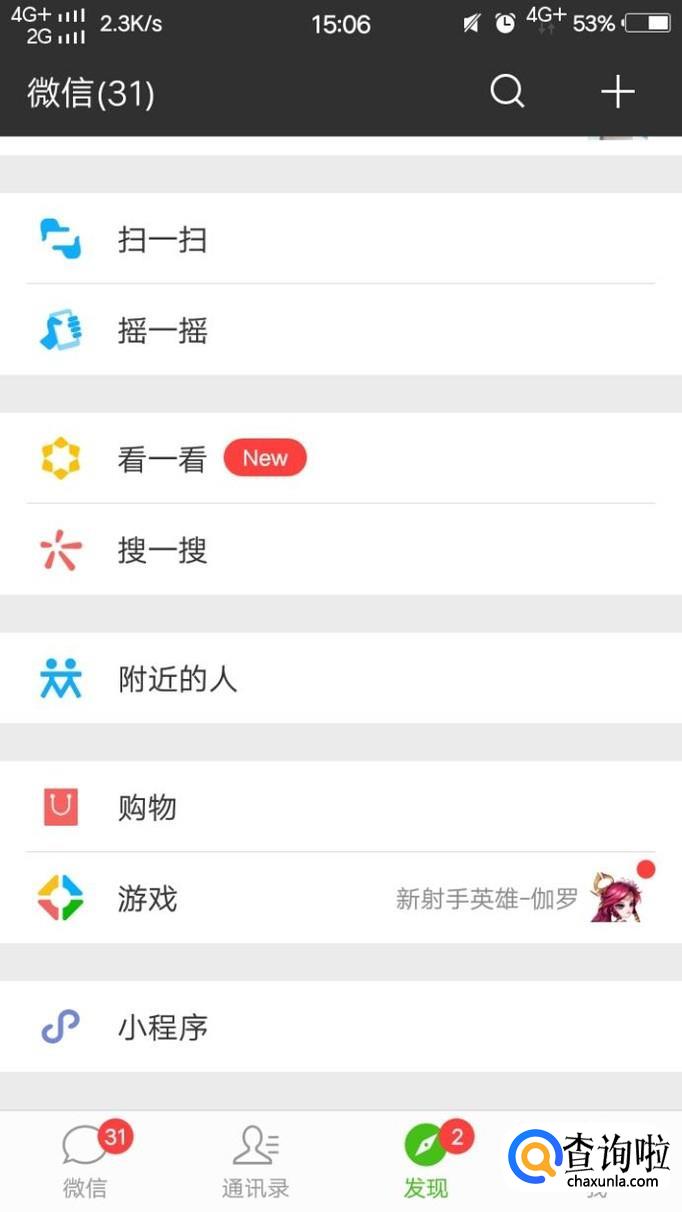The width and height of the screenshot is (682, 1212).
Task: Switch to the 微信 chats tab
Action: pyautogui.click(x=86, y=1162)
